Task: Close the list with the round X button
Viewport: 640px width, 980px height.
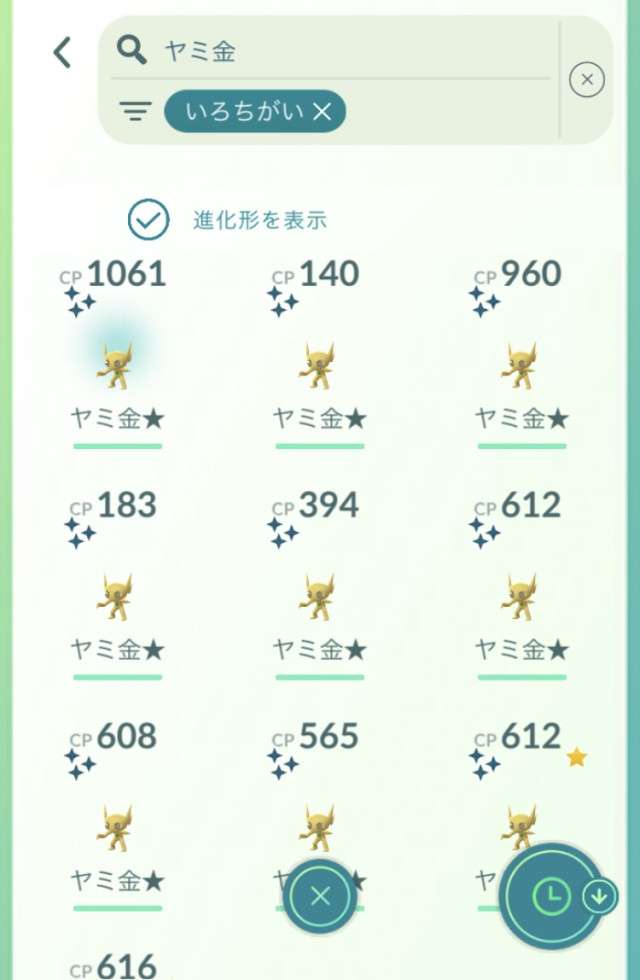Action: click(320, 896)
